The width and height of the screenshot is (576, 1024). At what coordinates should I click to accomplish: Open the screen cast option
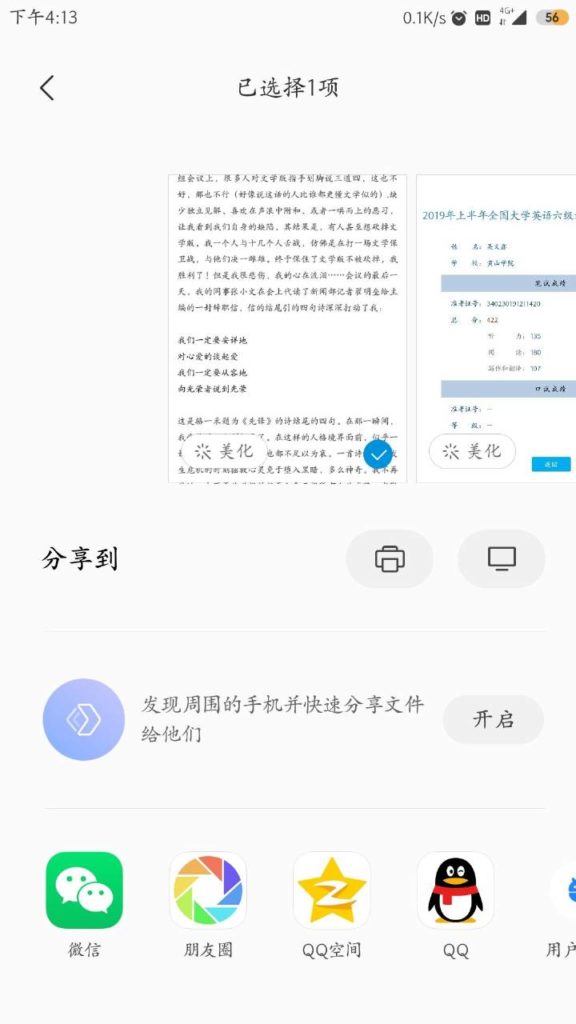(502, 559)
